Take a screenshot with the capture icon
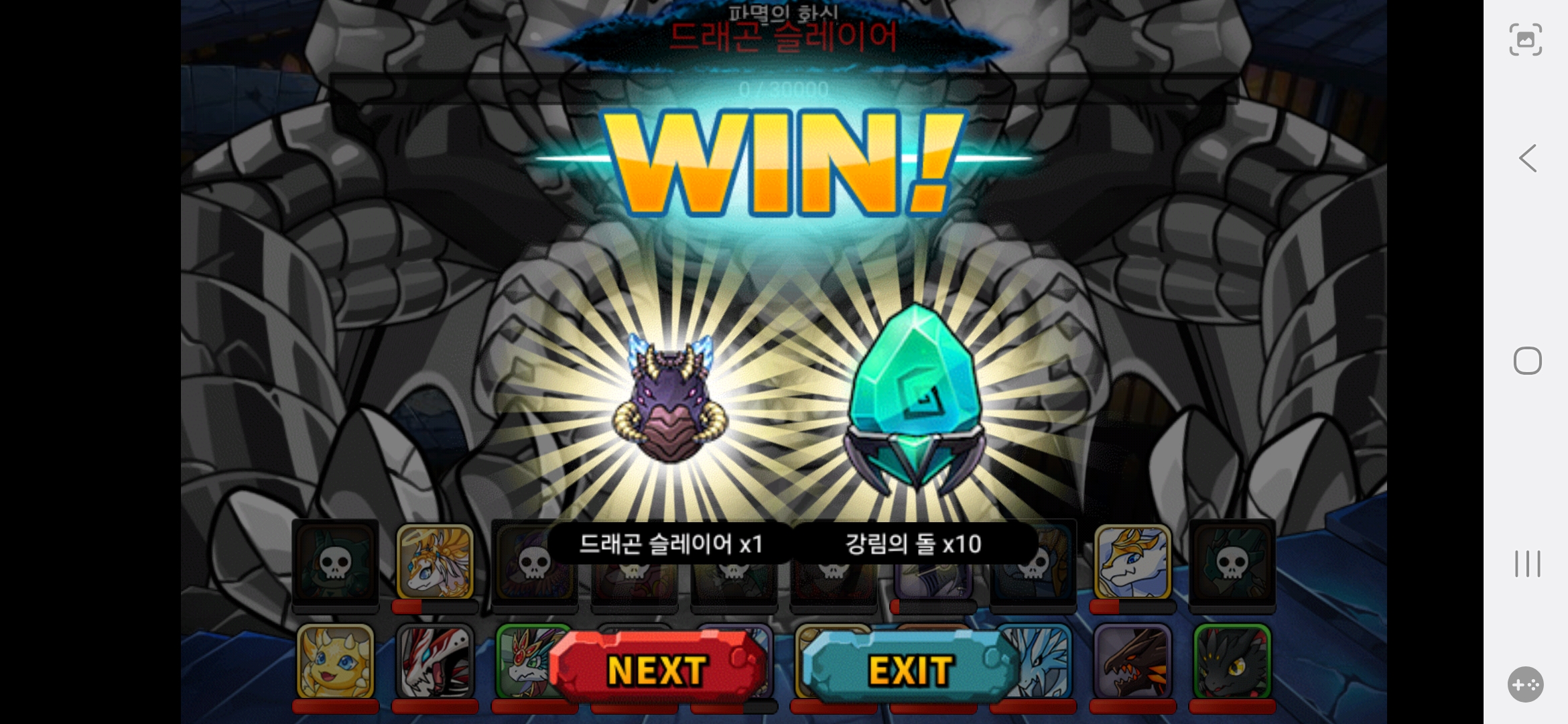Image resolution: width=1568 pixels, height=724 pixels. pyautogui.click(x=1525, y=40)
